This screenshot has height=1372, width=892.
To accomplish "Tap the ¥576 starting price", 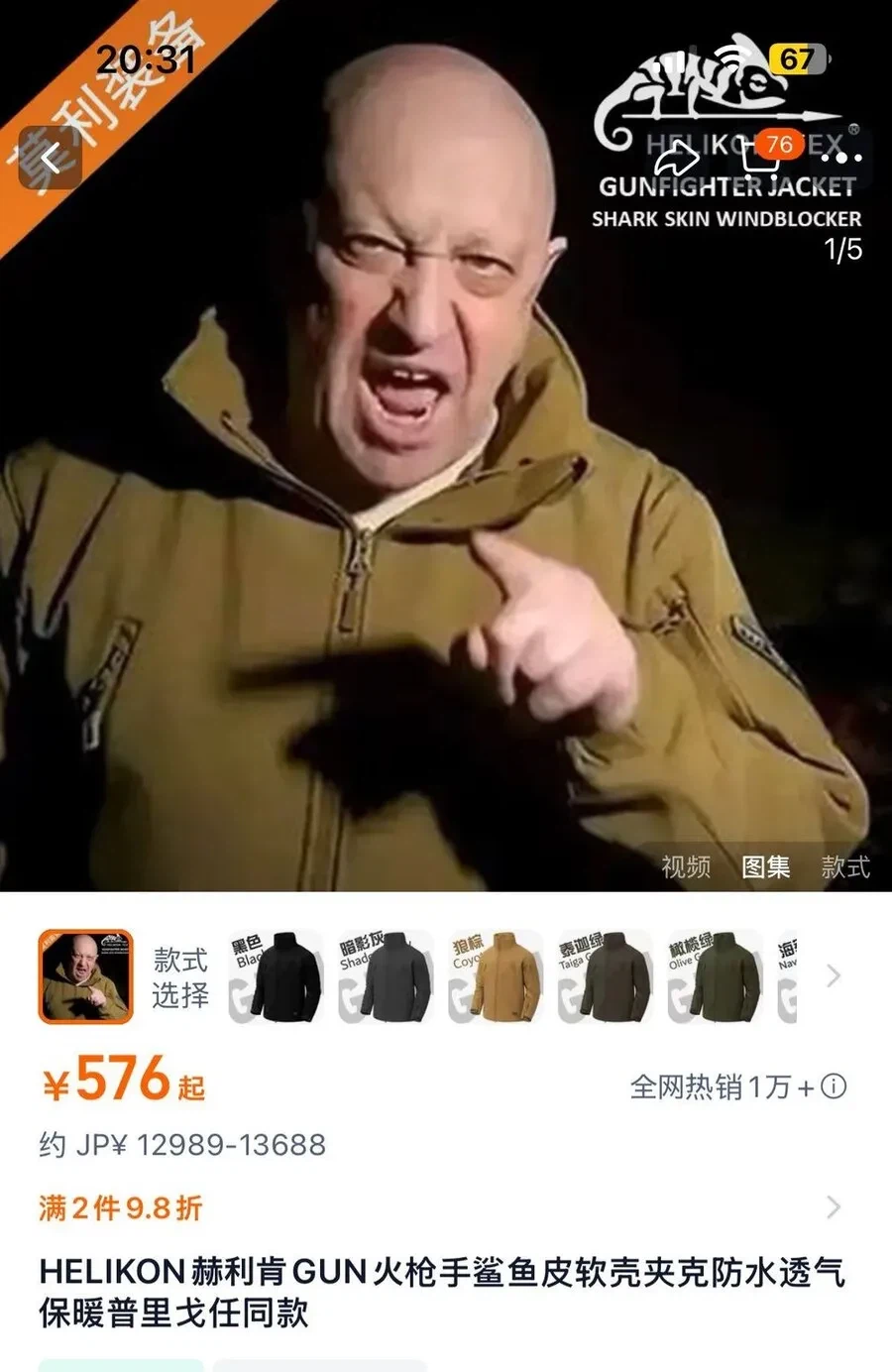I will tap(119, 1083).
